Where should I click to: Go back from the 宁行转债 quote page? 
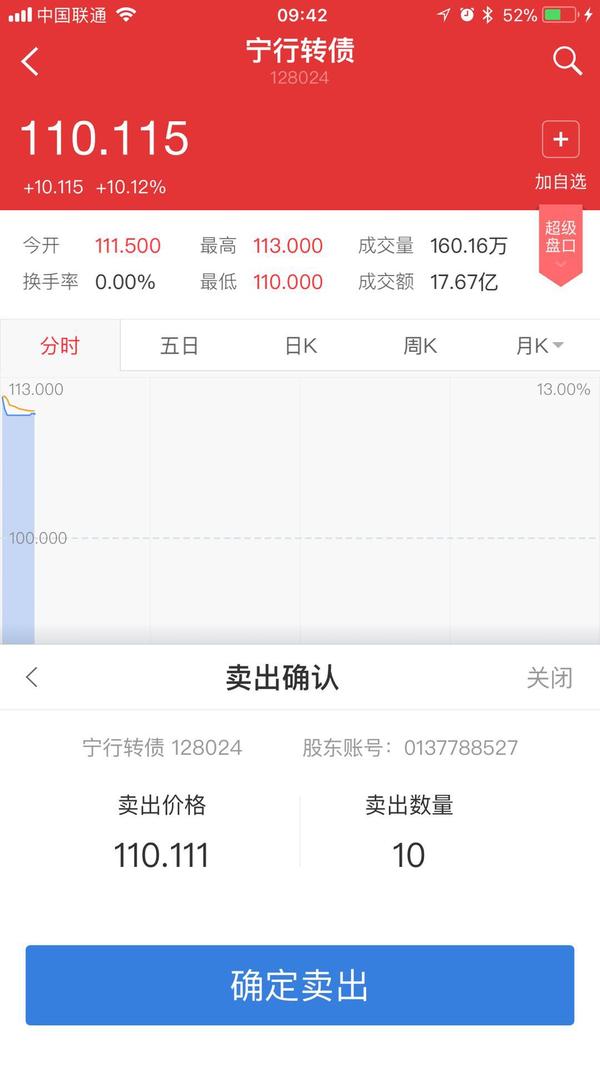pyautogui.click(x=29, y=61)
